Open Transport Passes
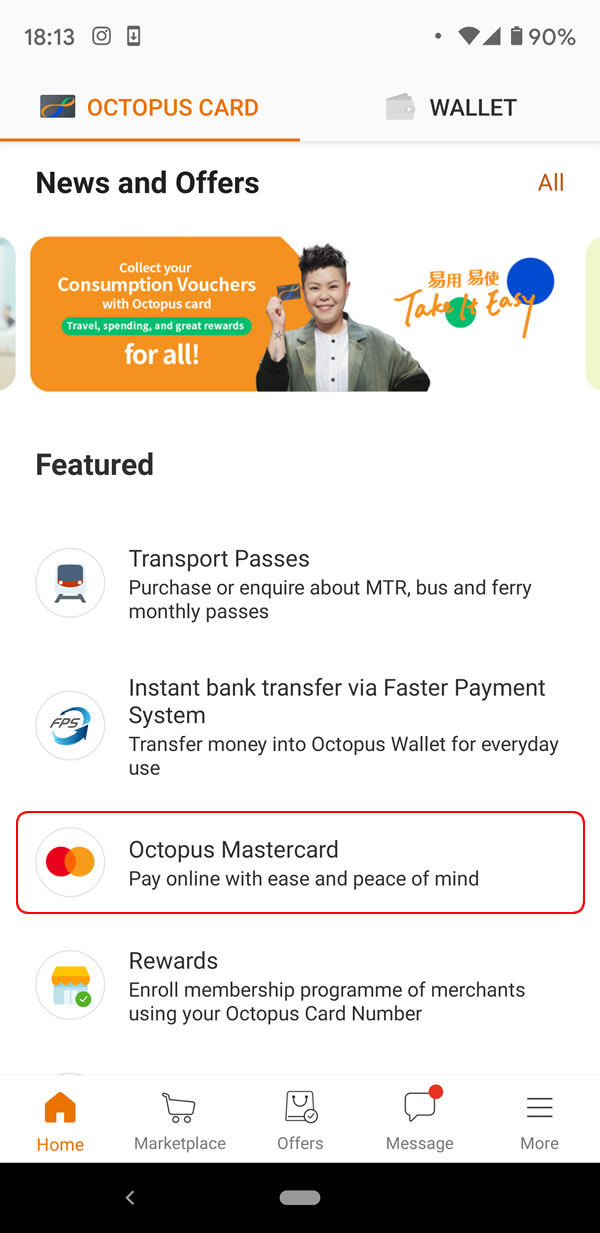Screen dimensions: 600x1233 pos(300,584)
